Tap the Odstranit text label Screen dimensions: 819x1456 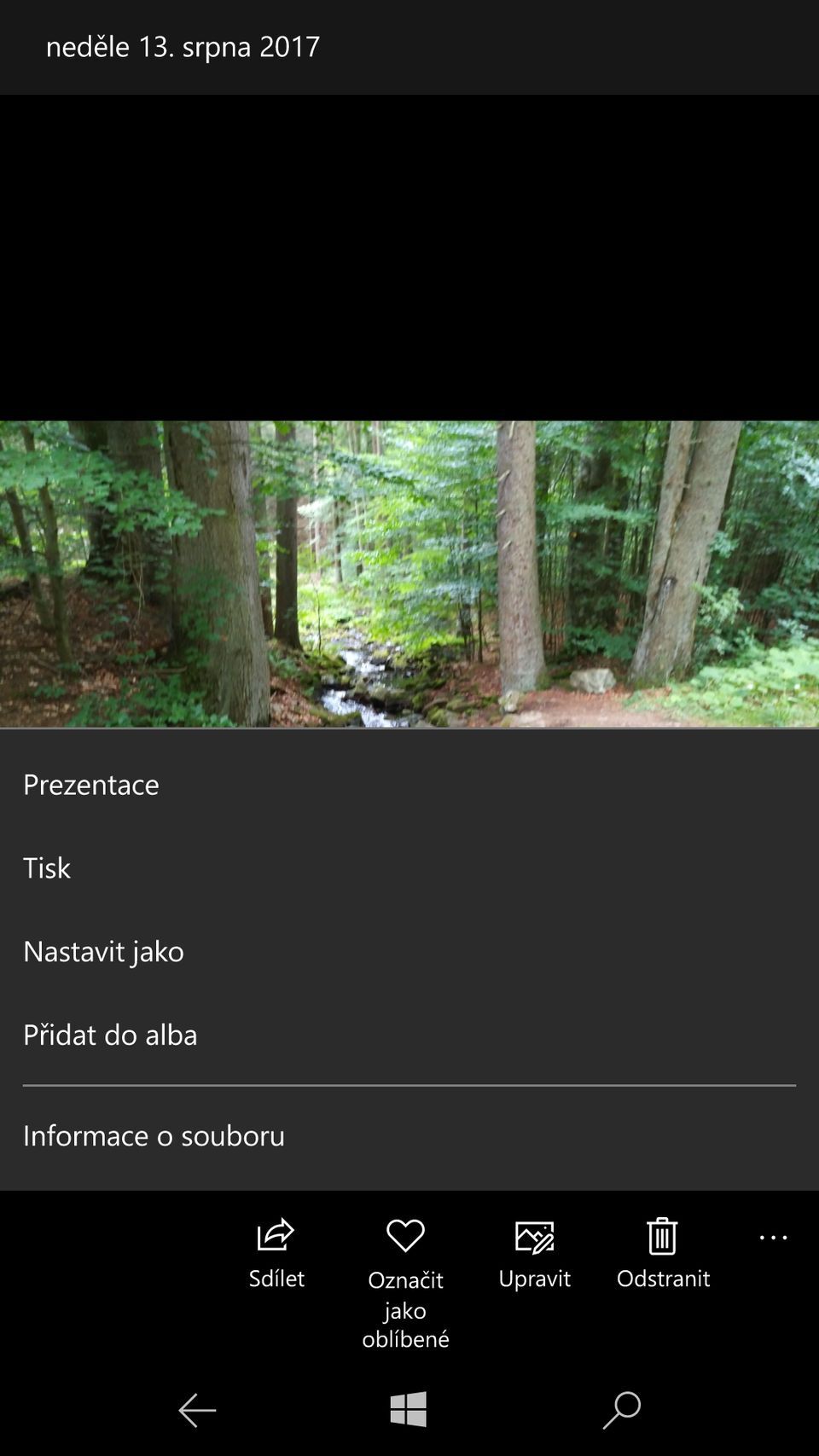click(x=663, y=1279)
